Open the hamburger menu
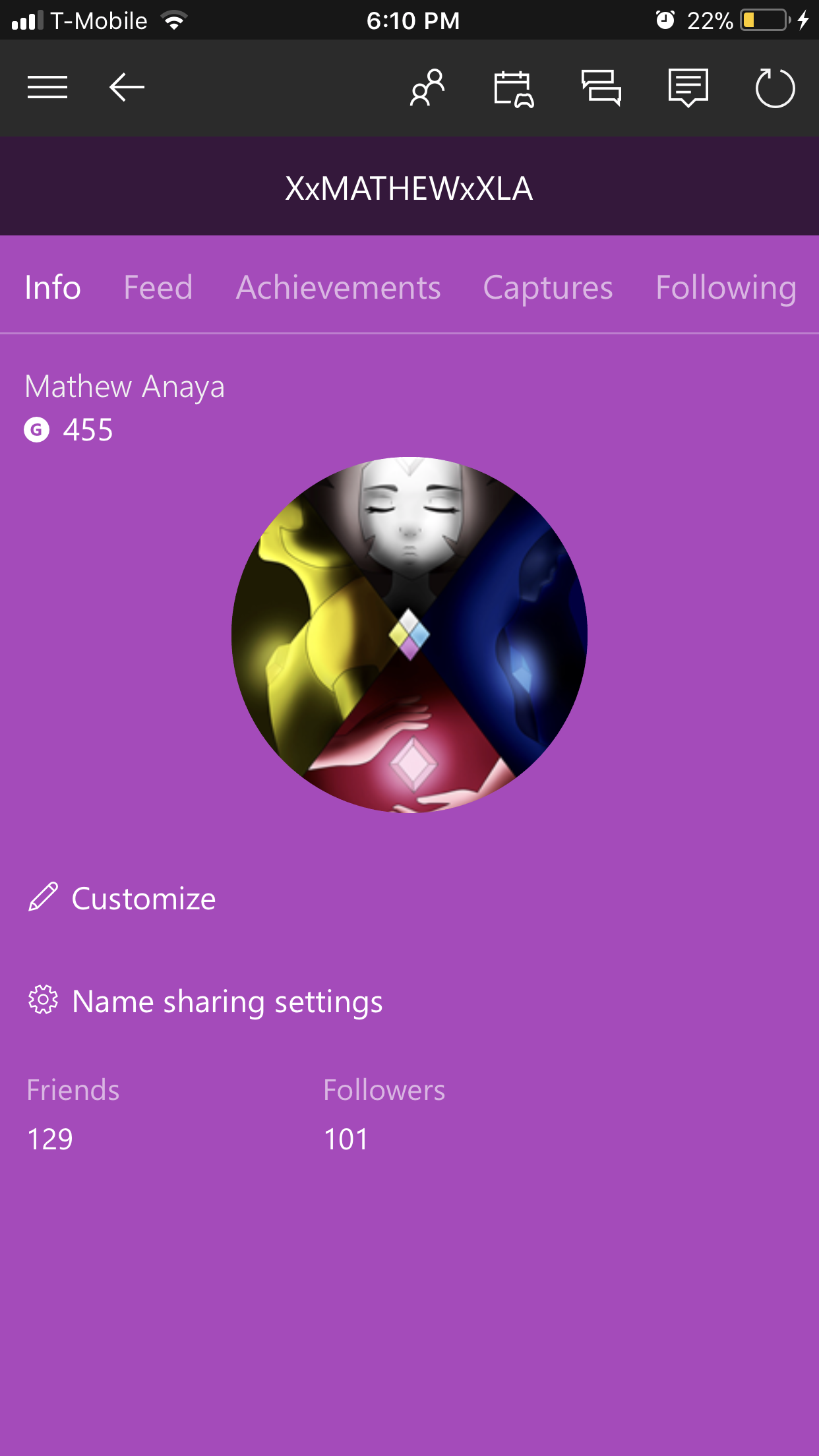 [x=47, y=88]
